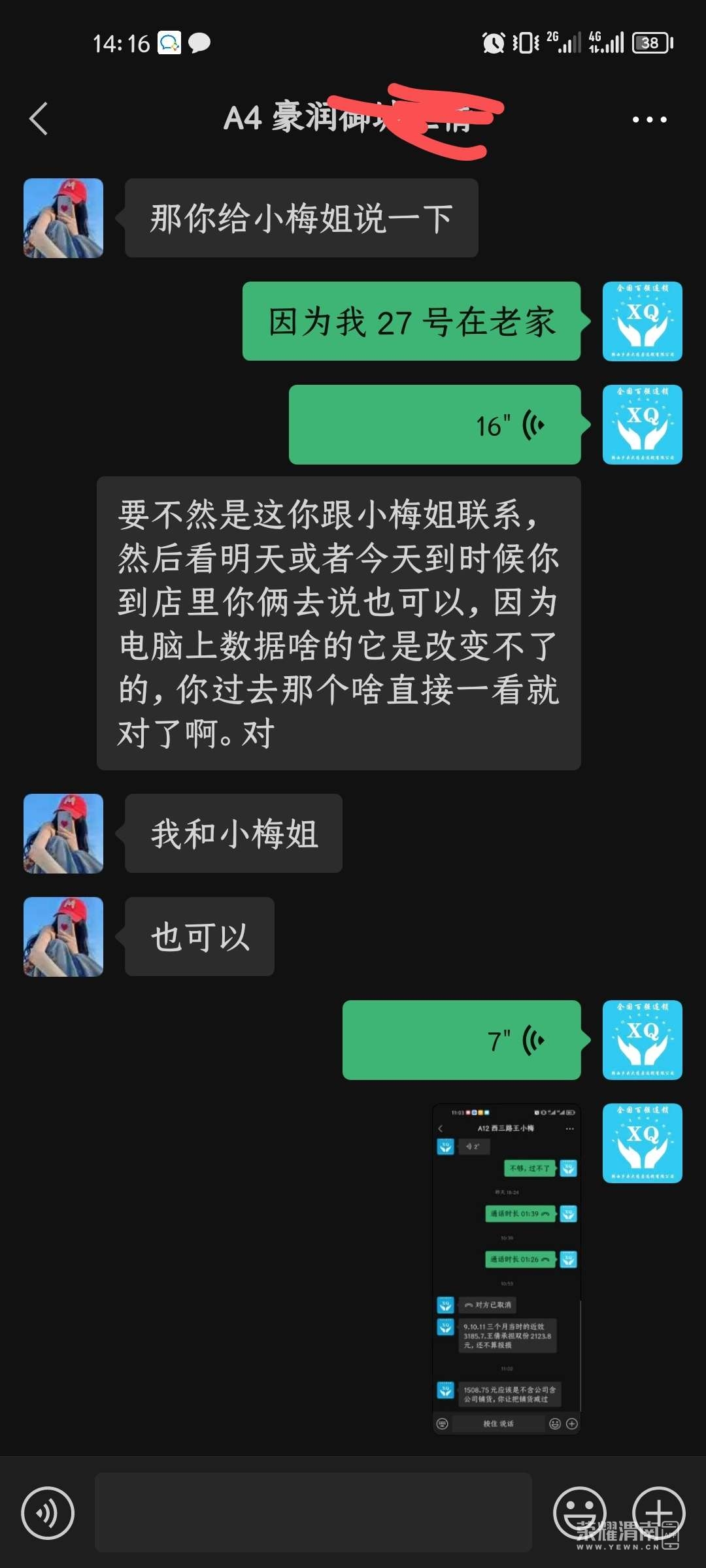Screen dimensions: 706x1568
Task: View contact avatar beside 那你给小梅姐说一下
Action: pyautogui.click(x=63, y=218)
